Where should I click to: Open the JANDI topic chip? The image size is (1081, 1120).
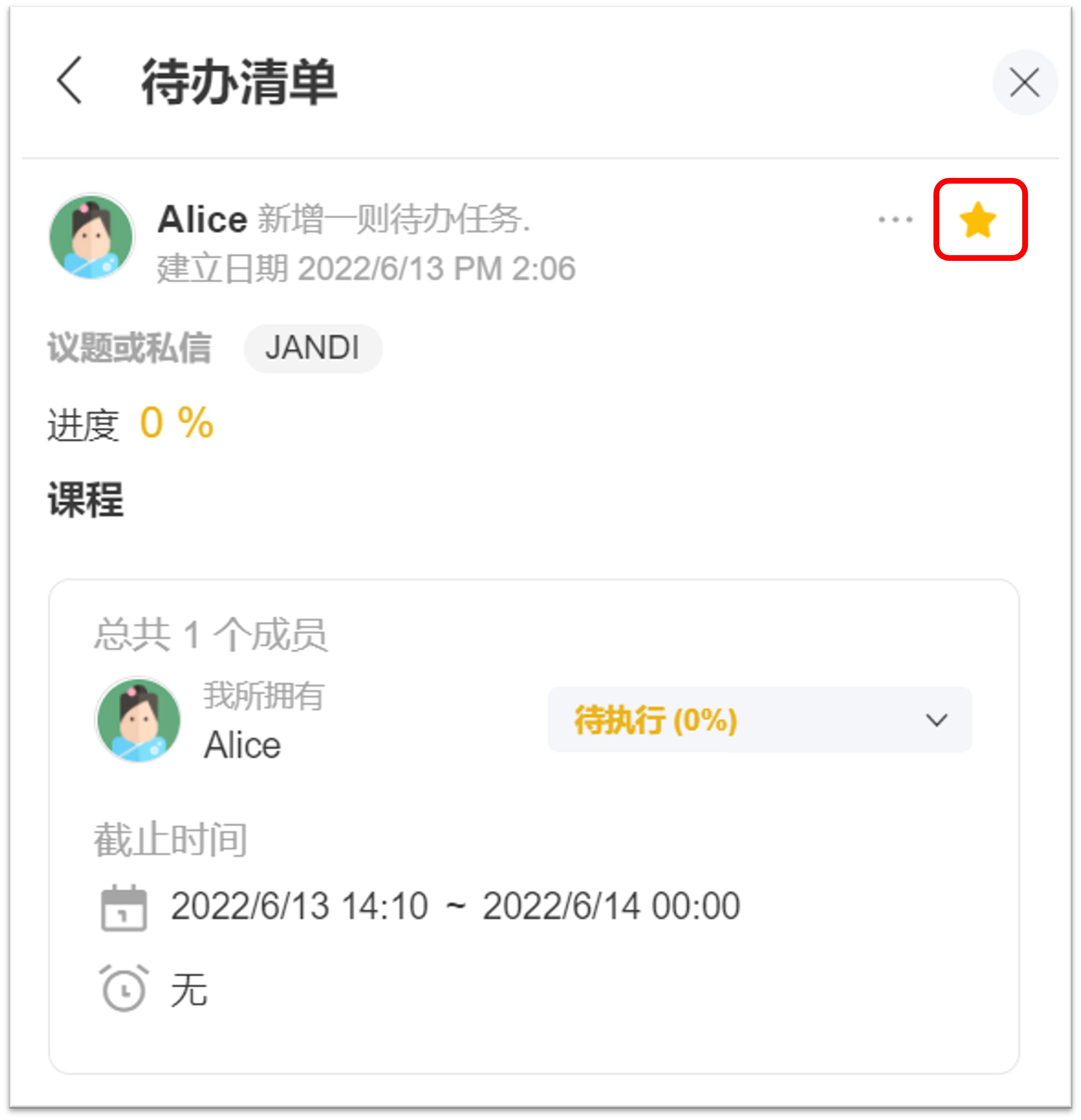tap(313, 348)
